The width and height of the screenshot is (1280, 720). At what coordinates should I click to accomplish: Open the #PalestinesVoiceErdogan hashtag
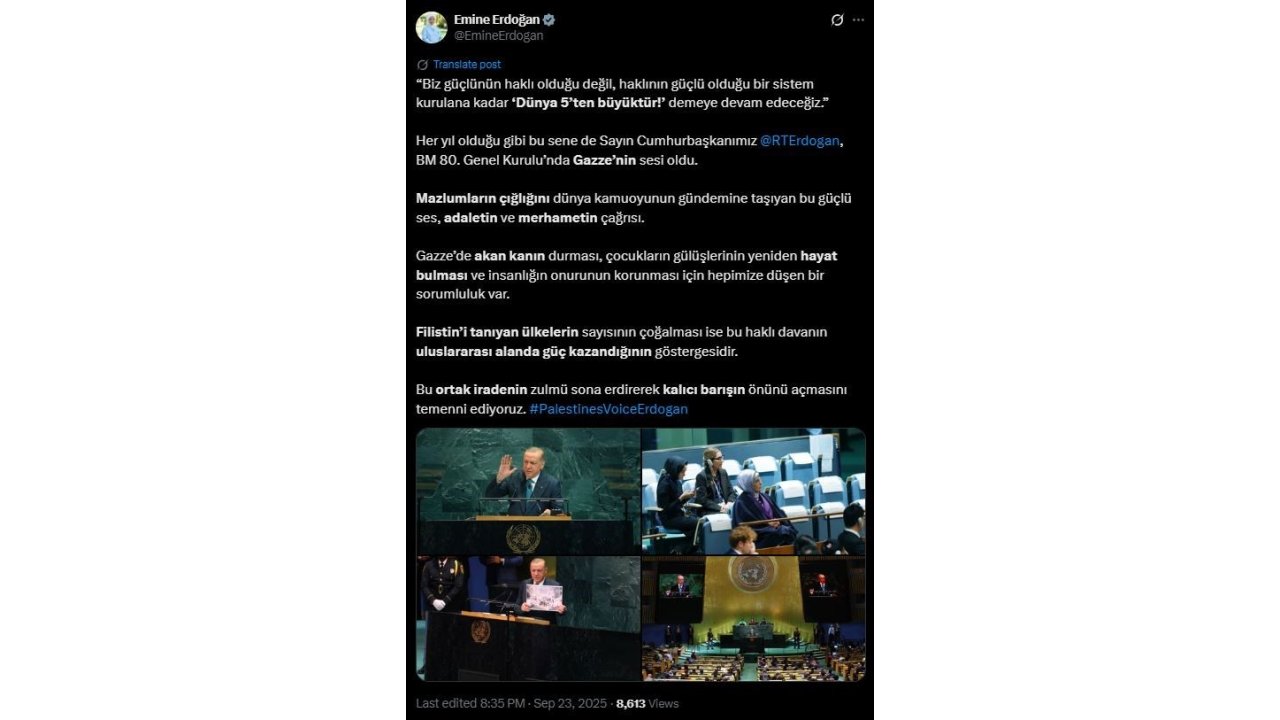[608, 409]
